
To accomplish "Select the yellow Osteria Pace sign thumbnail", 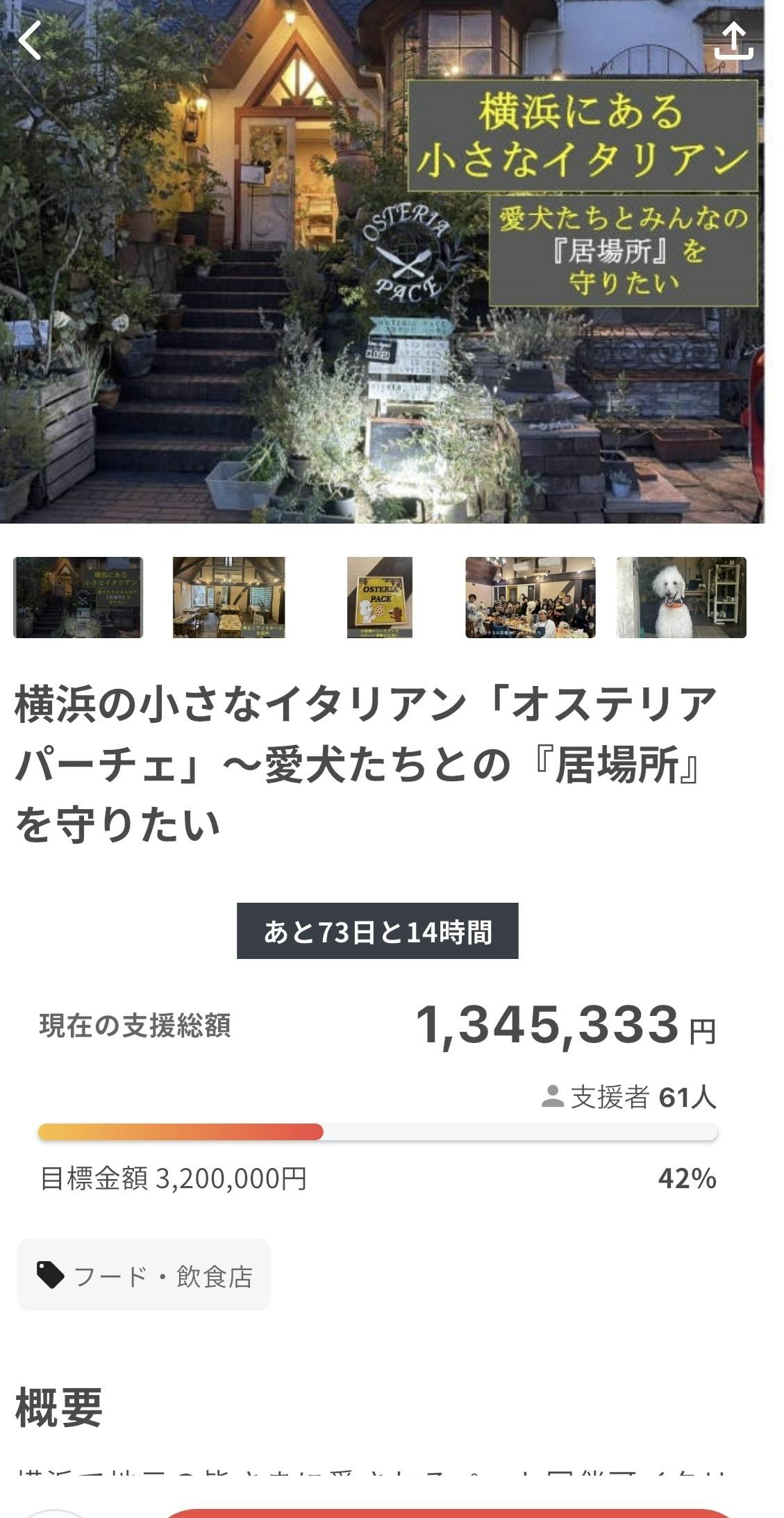I will tap(379, 597).
